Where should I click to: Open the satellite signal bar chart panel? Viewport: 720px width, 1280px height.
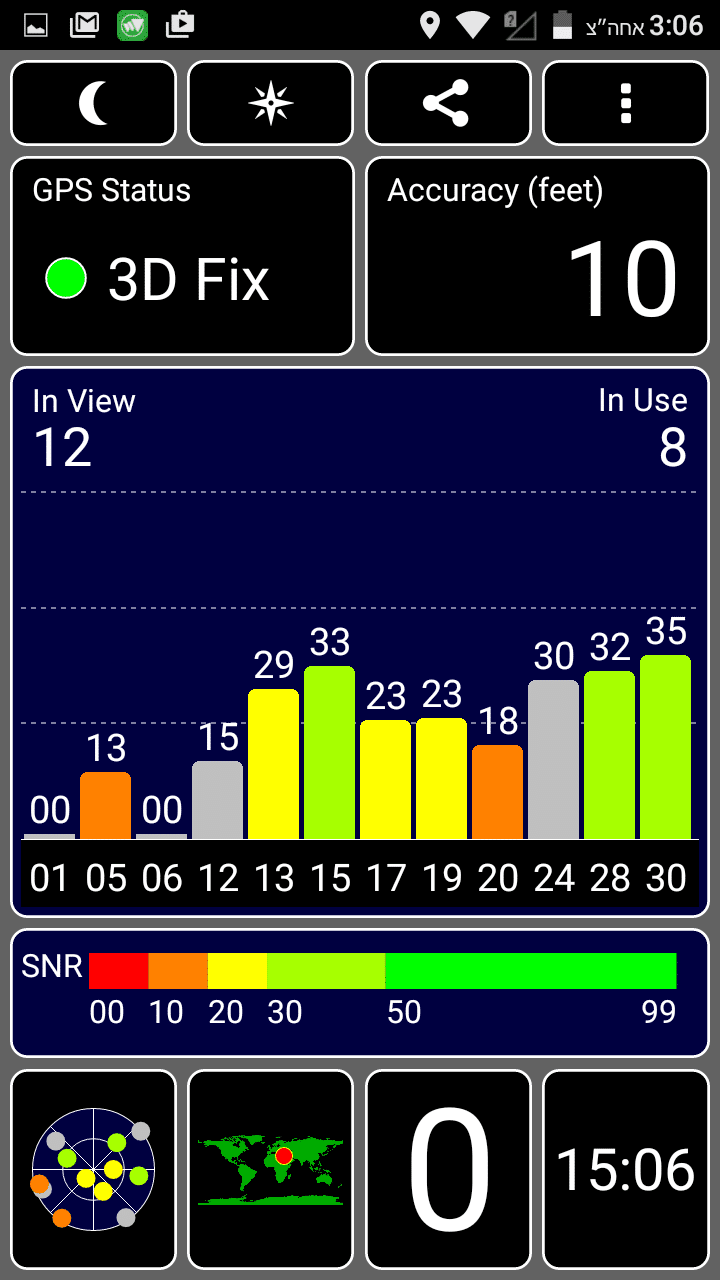(x=360, y=640)
